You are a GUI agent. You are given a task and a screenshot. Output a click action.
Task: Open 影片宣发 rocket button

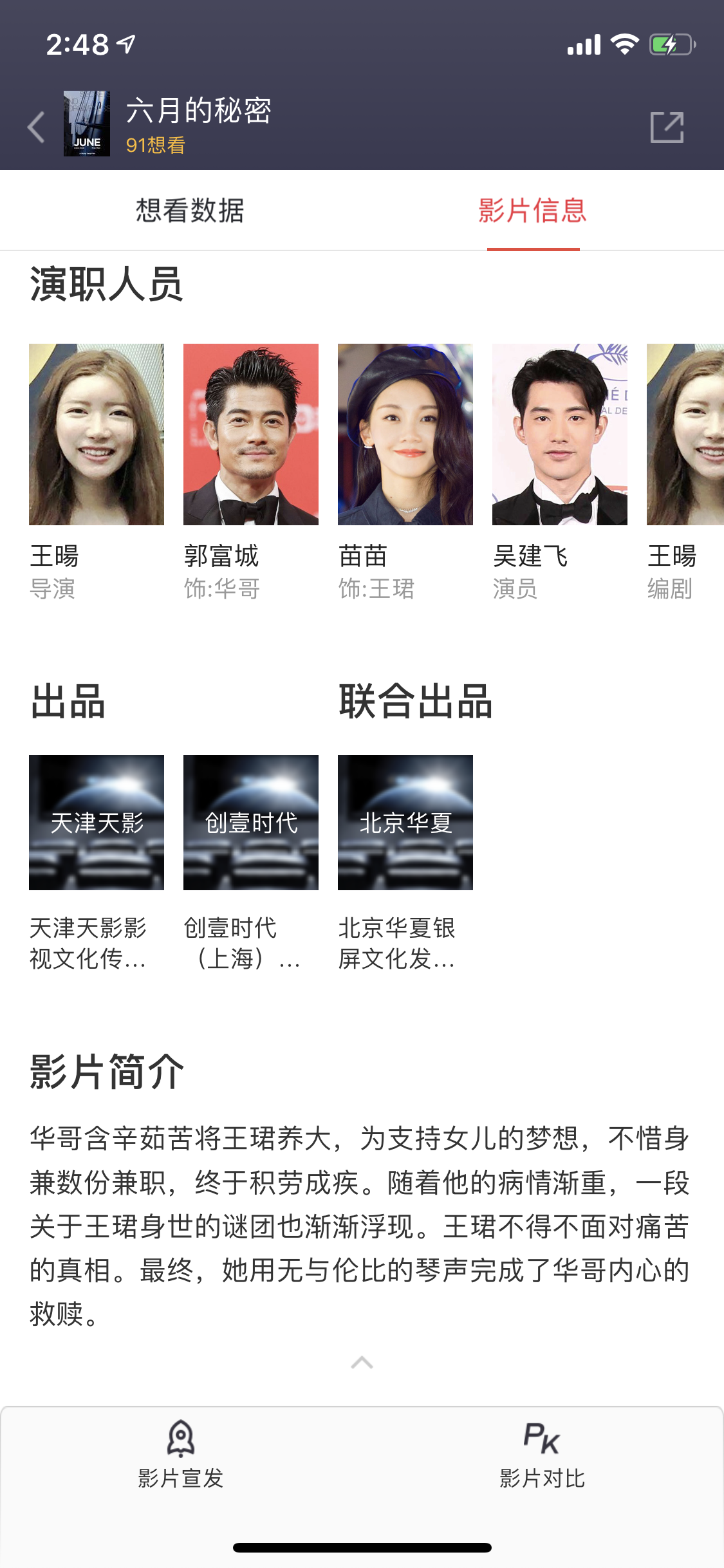click(181, 1455)
